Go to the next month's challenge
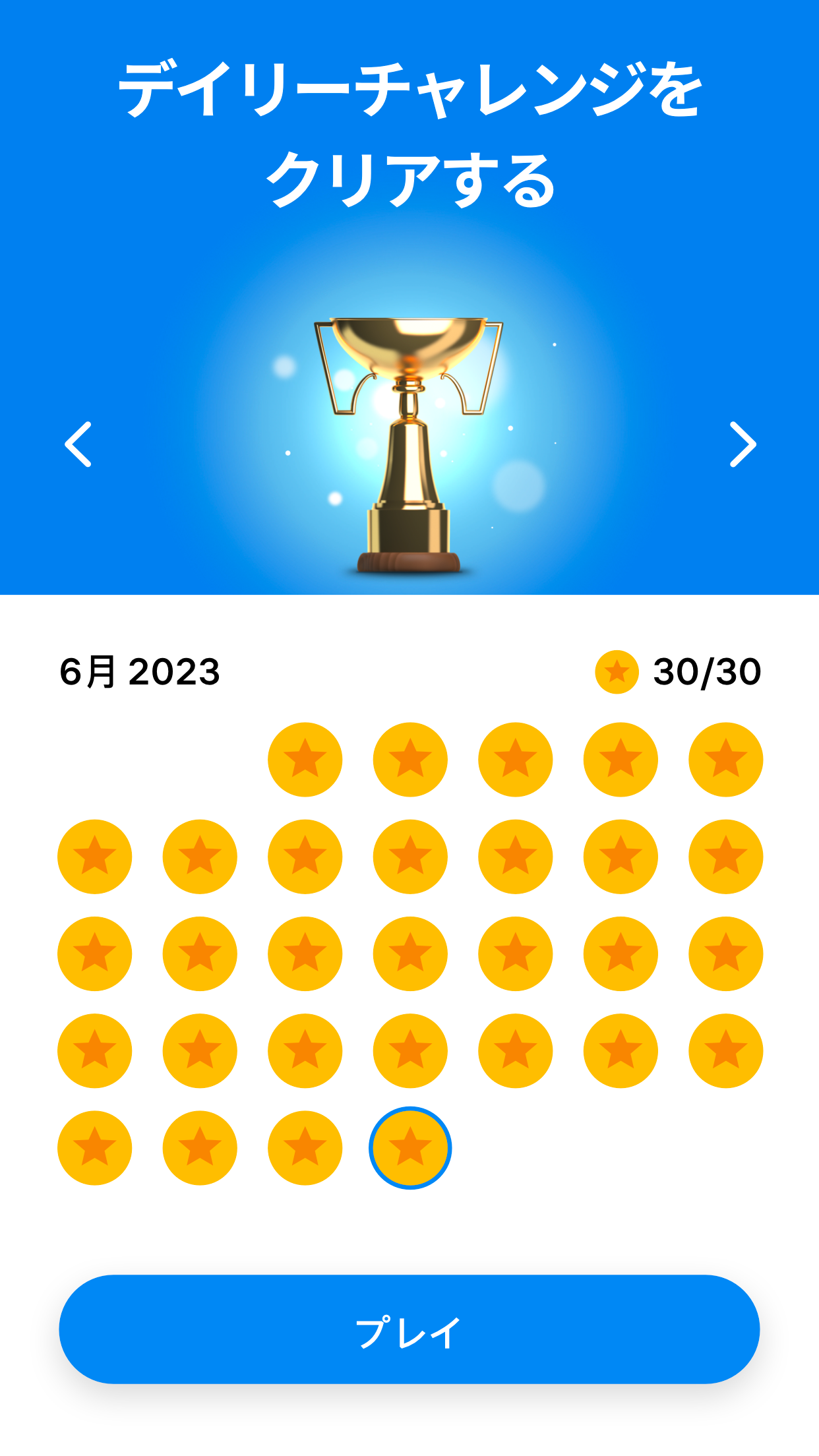The image size is (819, 1456). pyautogui.click(x=743, y=444)
